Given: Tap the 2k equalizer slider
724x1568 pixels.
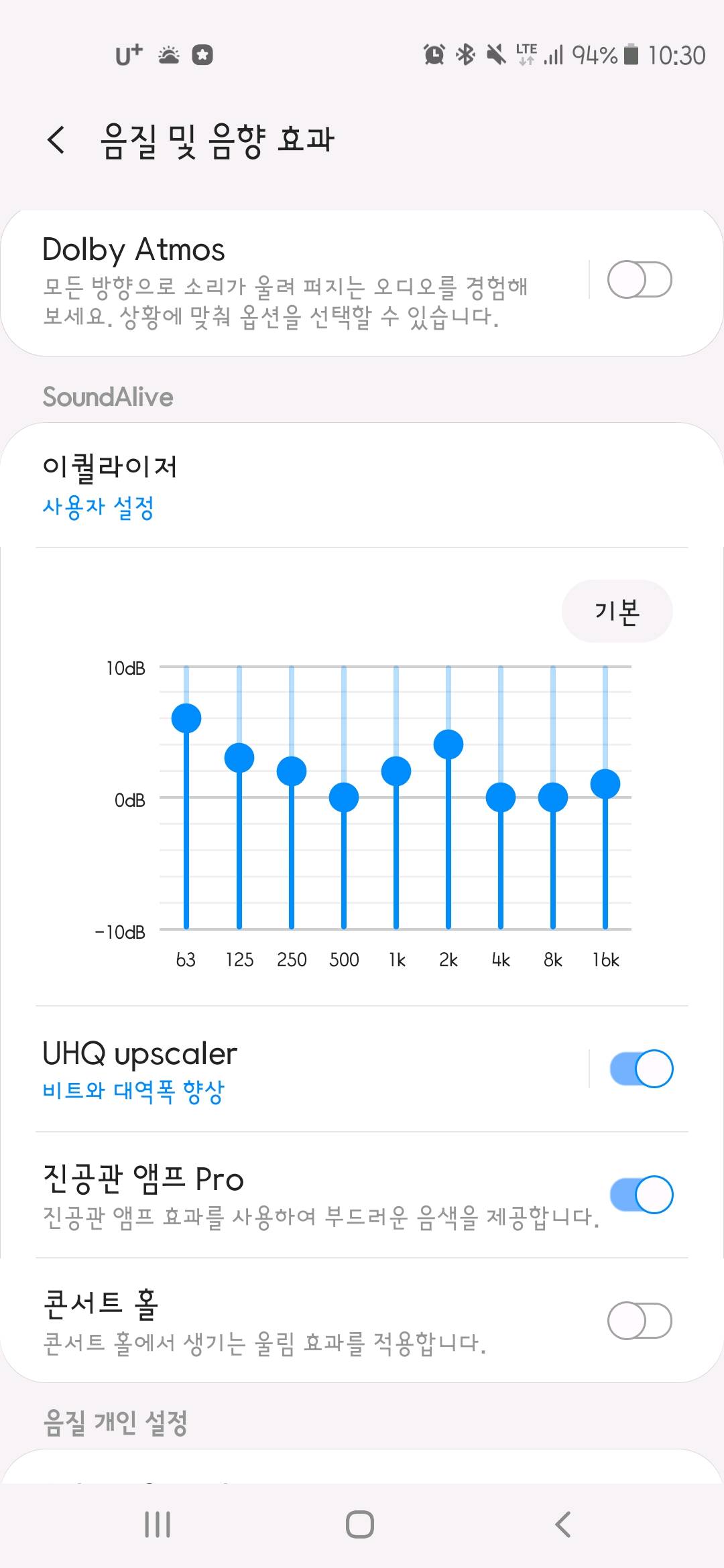Looking at the screenshot, I should [448, 744].
